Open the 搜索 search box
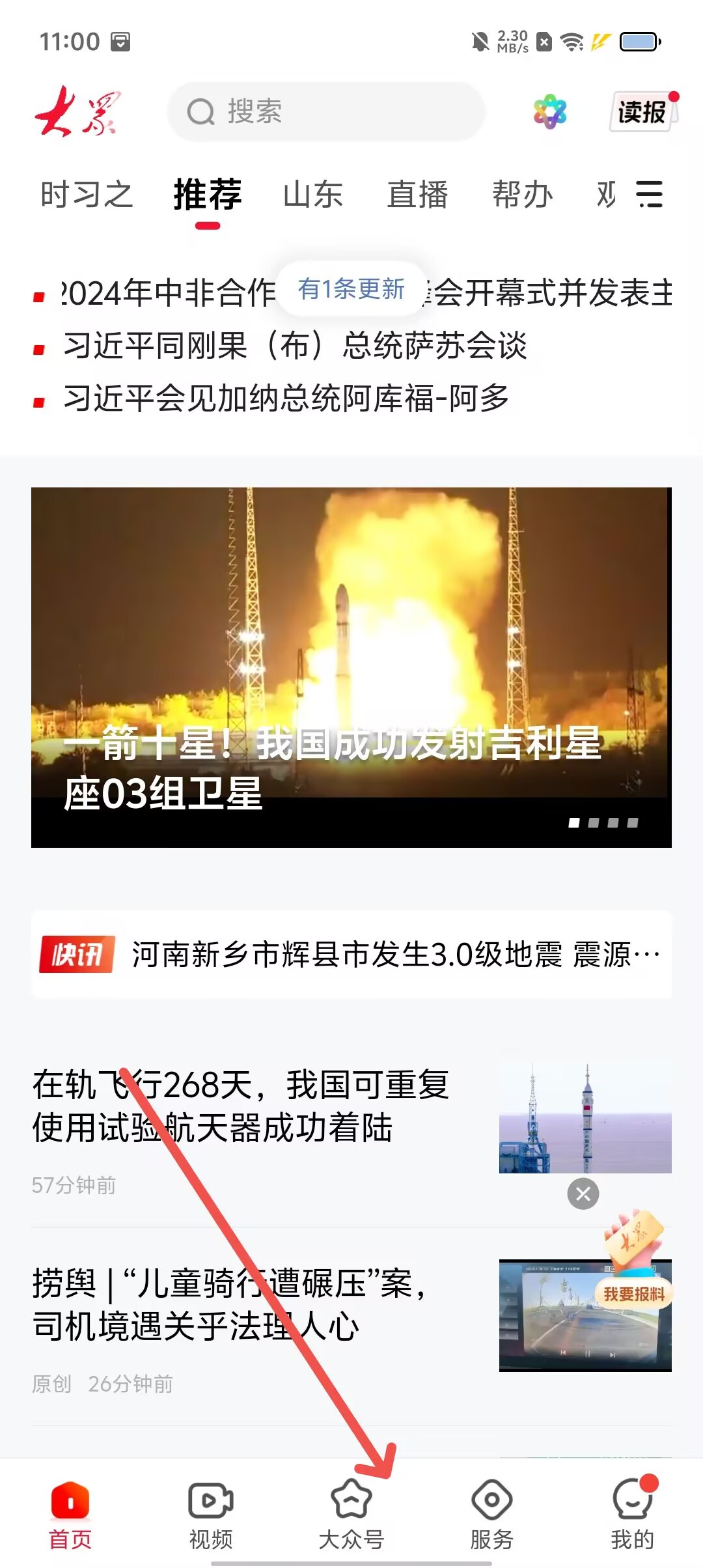This screenshot has height=1568, width=703. [x=325, y=112]
